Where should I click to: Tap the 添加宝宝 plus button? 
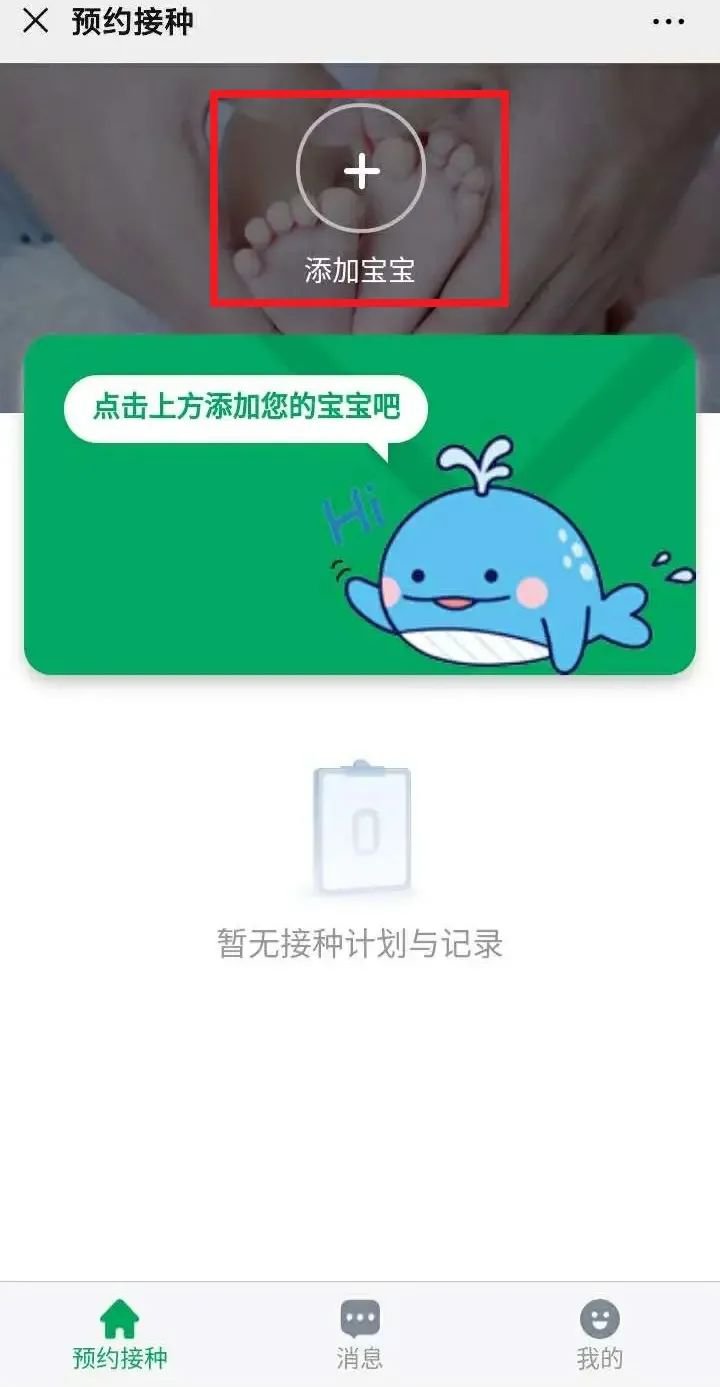[361, 172]
